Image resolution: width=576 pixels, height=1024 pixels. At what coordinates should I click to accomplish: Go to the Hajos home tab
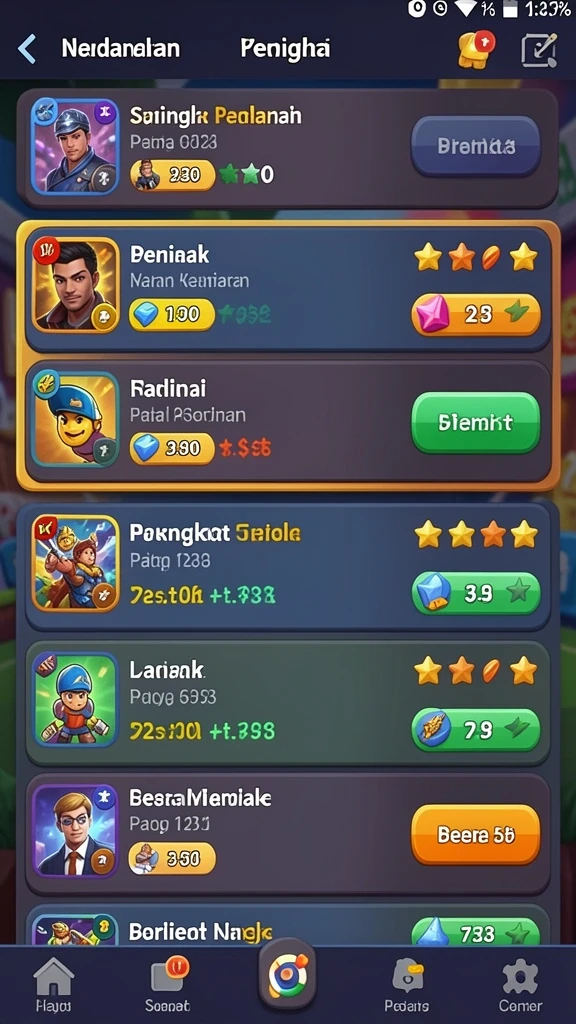click(x=54, y=985)
